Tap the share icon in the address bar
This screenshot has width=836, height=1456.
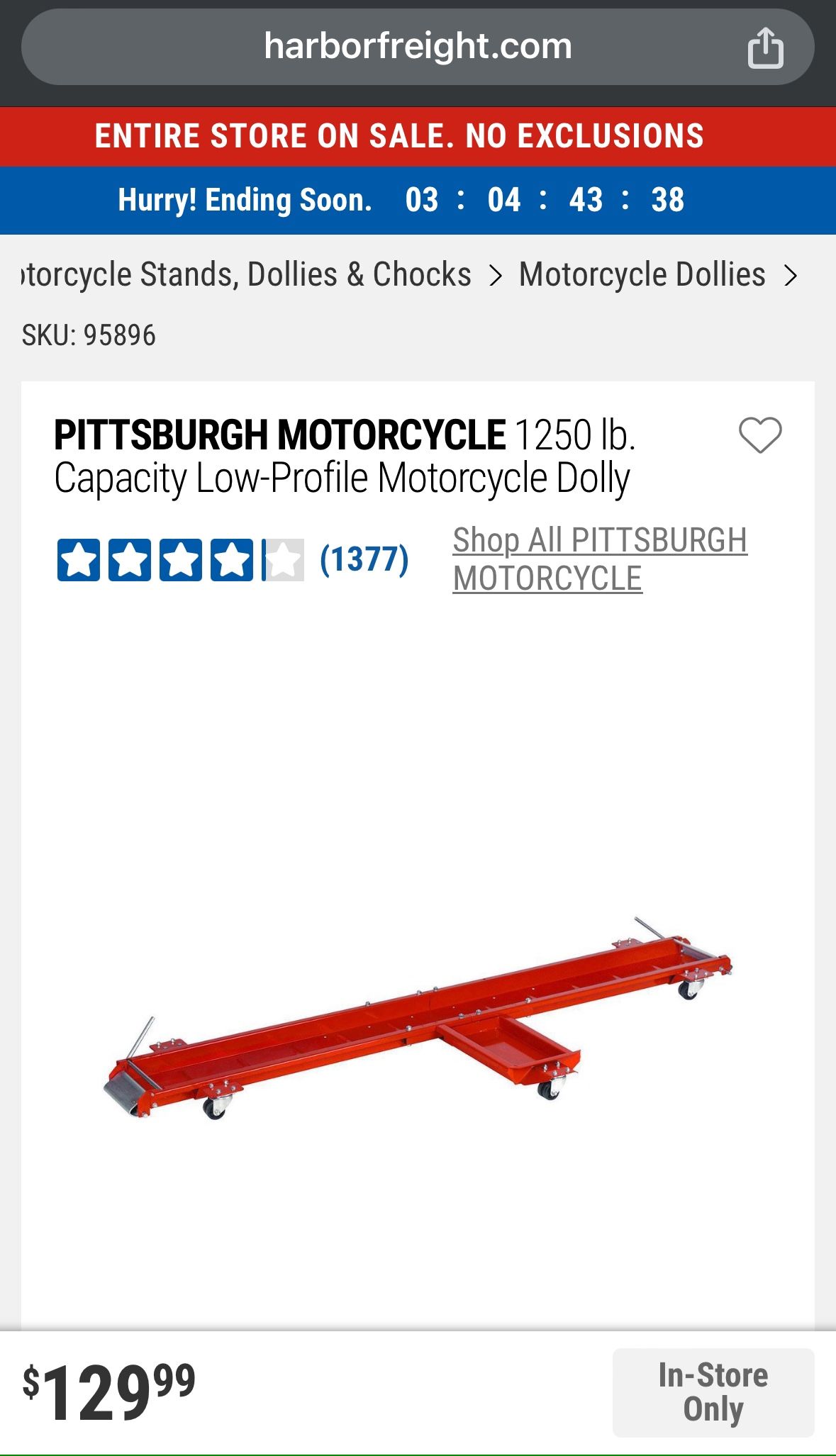[x=765, y=47]
